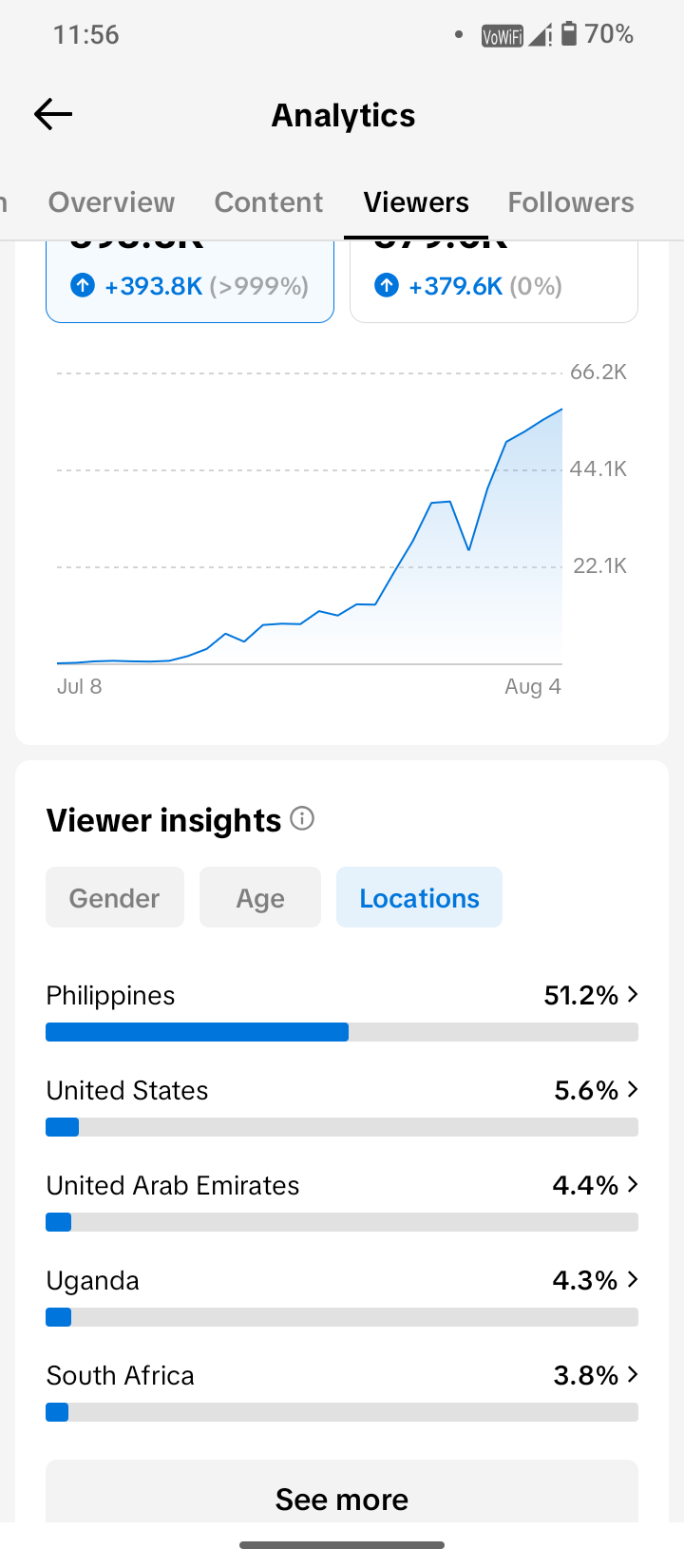This screenshot has width=684, height=1568.
Task: Select the Locations chip
Action: coord(419,897)
